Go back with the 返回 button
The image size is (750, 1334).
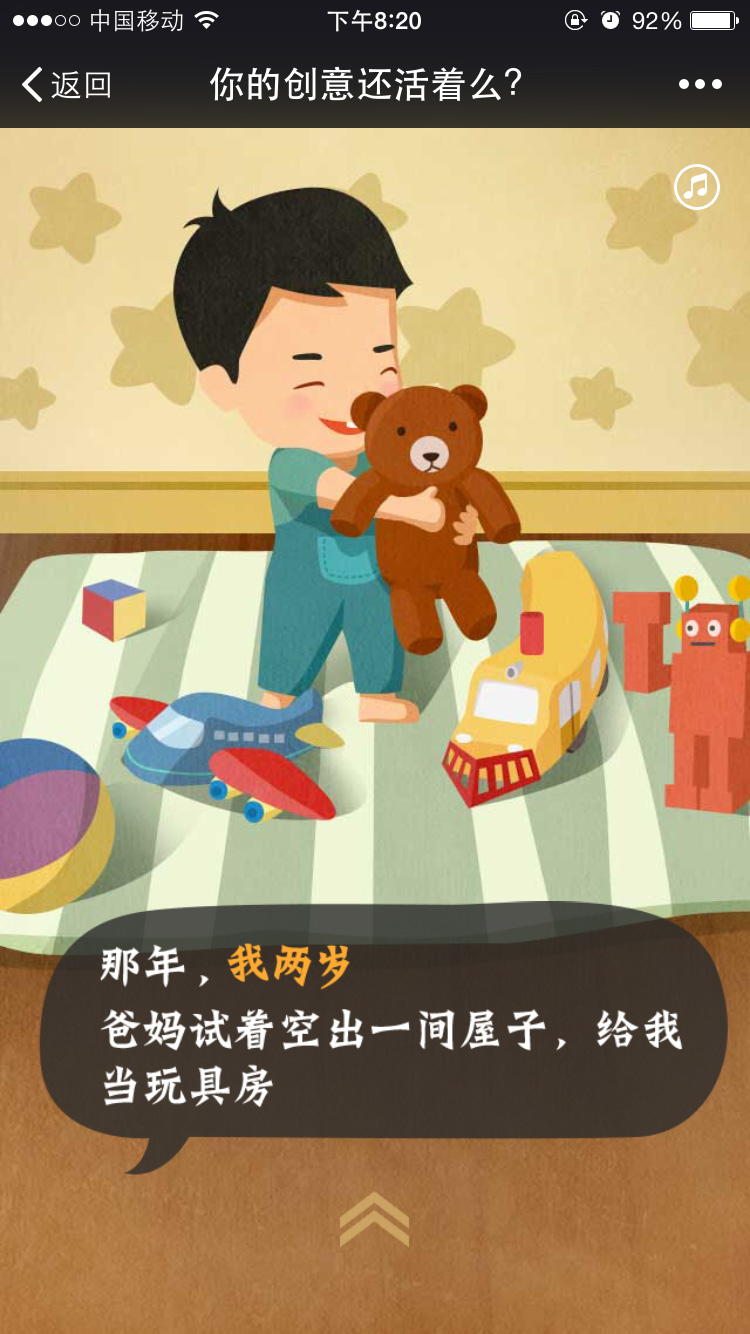pos(66,85)
